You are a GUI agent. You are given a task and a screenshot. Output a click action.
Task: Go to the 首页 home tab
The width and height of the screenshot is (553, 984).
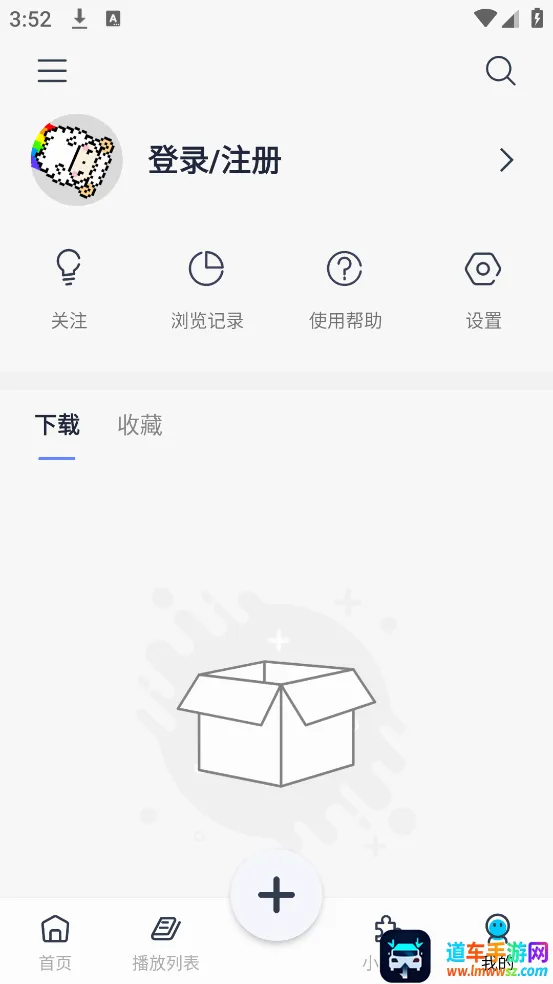[x=55, y=943]
